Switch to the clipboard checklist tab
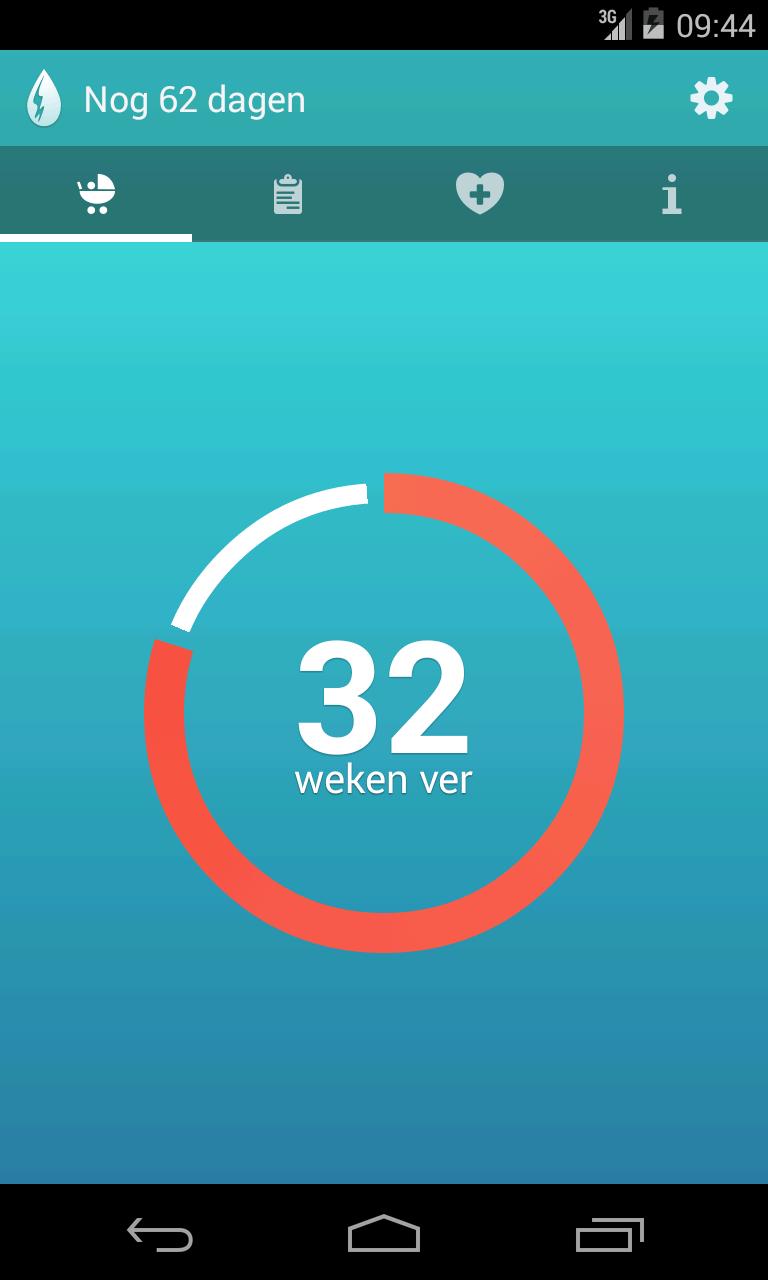The image size is (768, 1280). (288, 194)
